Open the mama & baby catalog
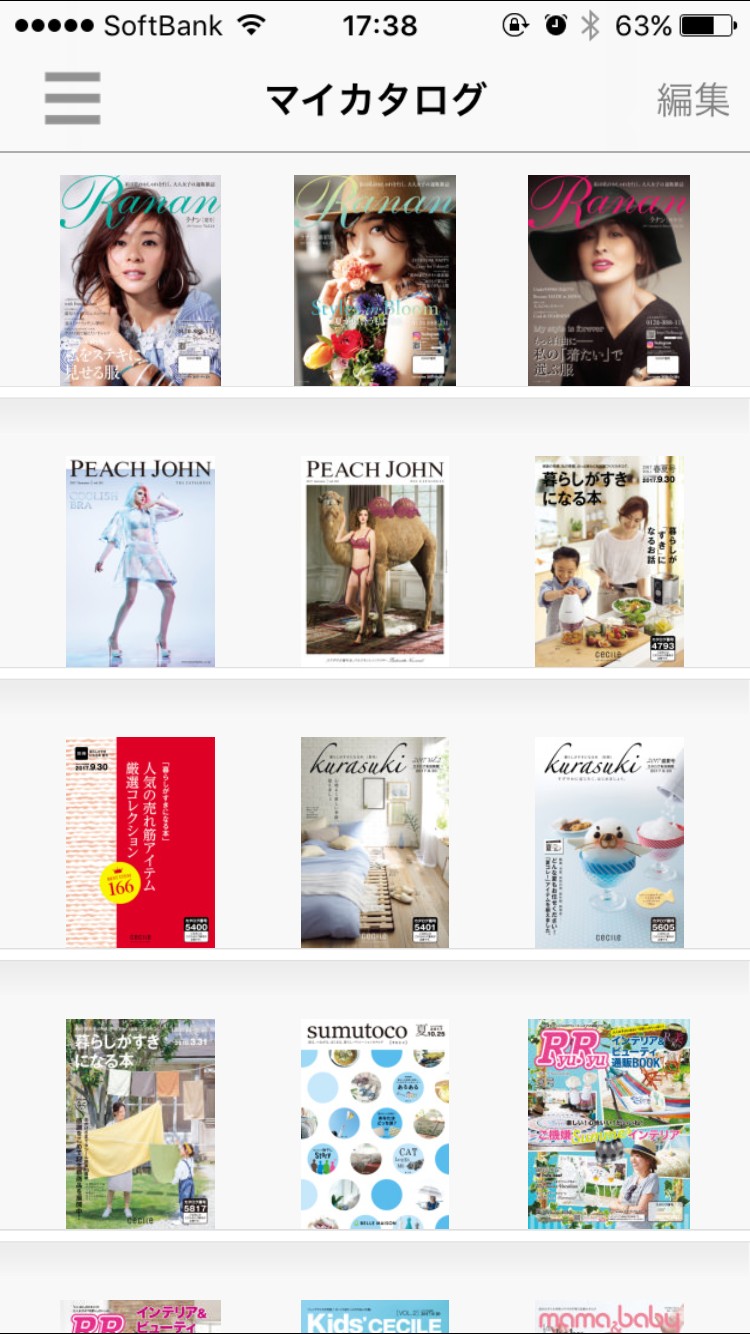750x1334 pixels. [x=609, y=1317]
